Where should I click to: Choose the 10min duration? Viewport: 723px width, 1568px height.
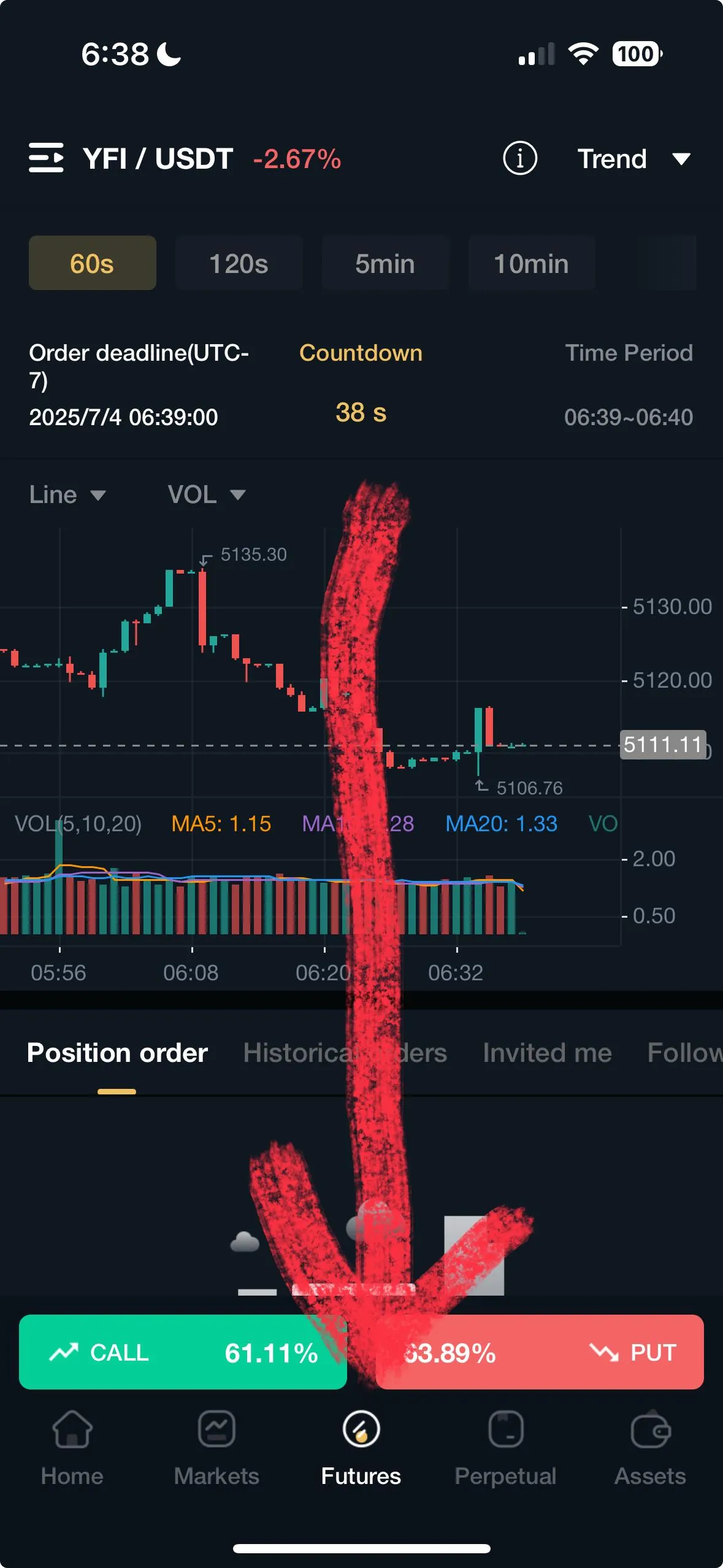click(531, 264)
